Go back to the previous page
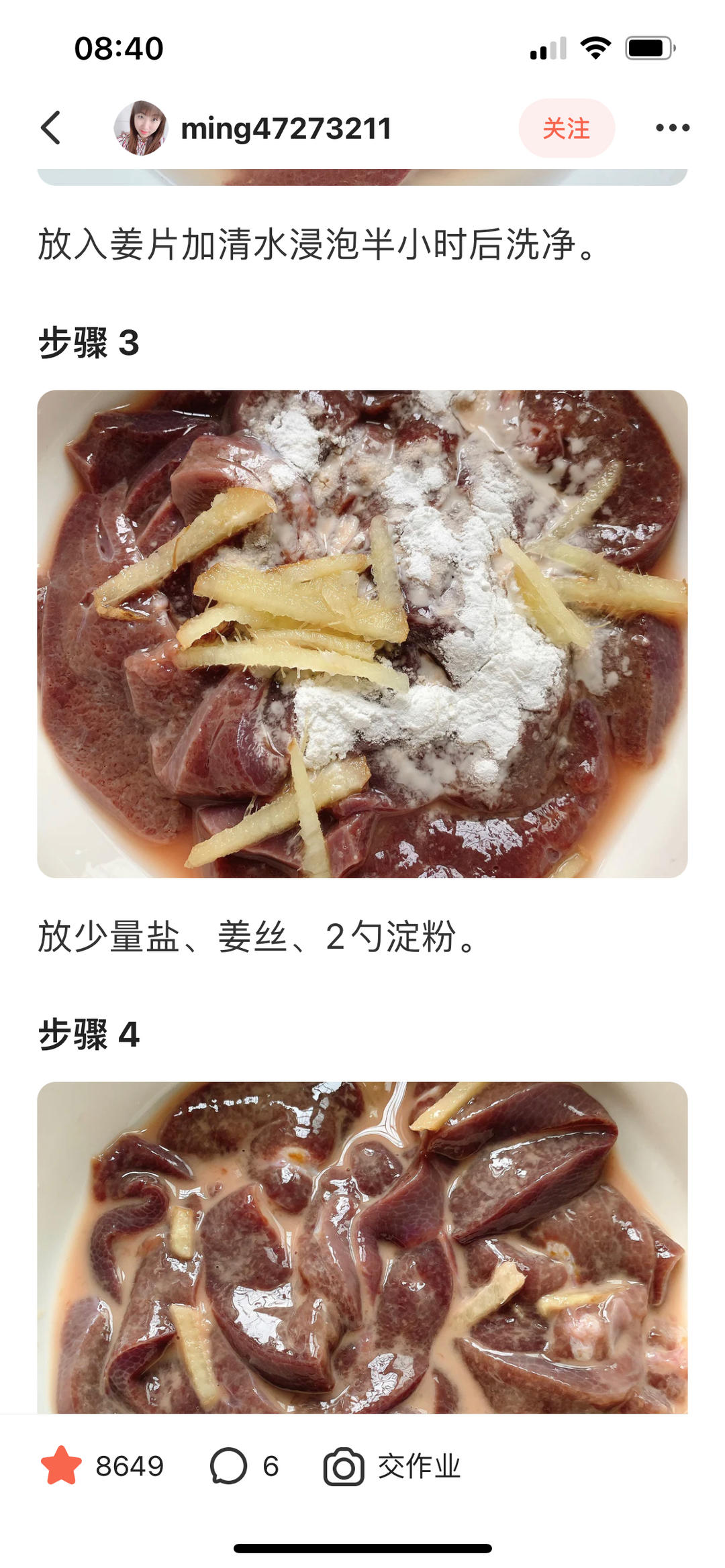This screenshot has width=725, height=1568. (51, 127)
